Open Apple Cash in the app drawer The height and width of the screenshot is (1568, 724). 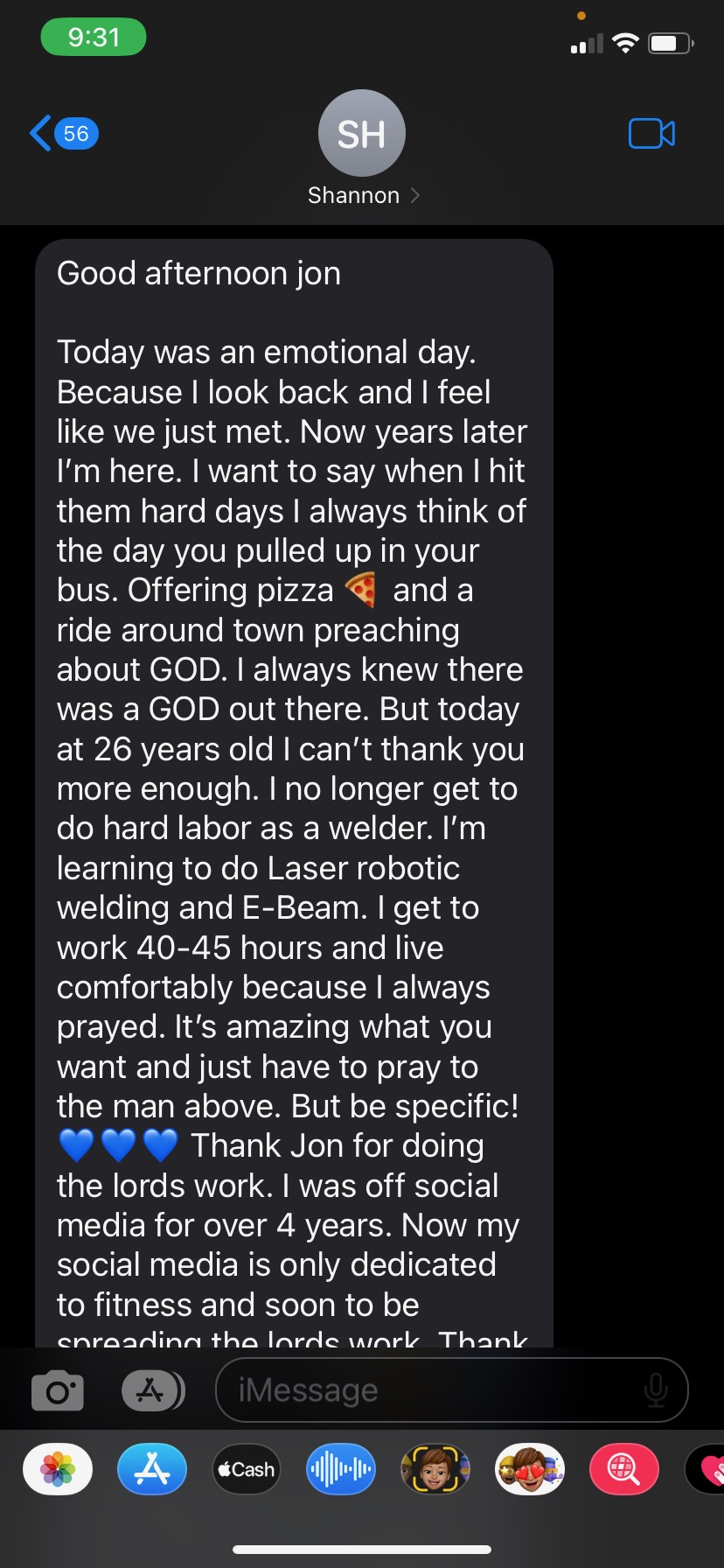(x=247, y=1469)
